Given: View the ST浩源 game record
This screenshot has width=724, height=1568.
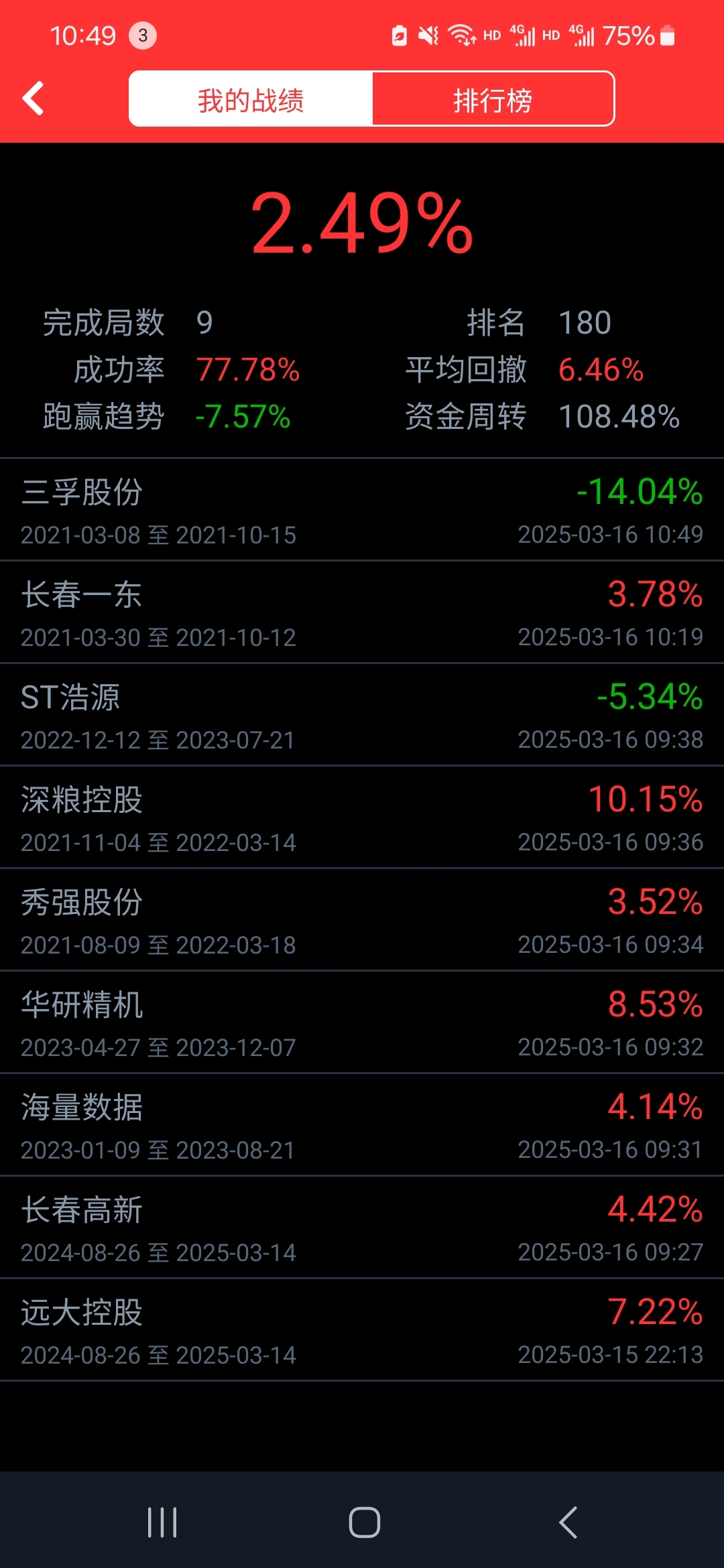Looking at the screenshot, I should pyautogui.click(x=362, y=716).
